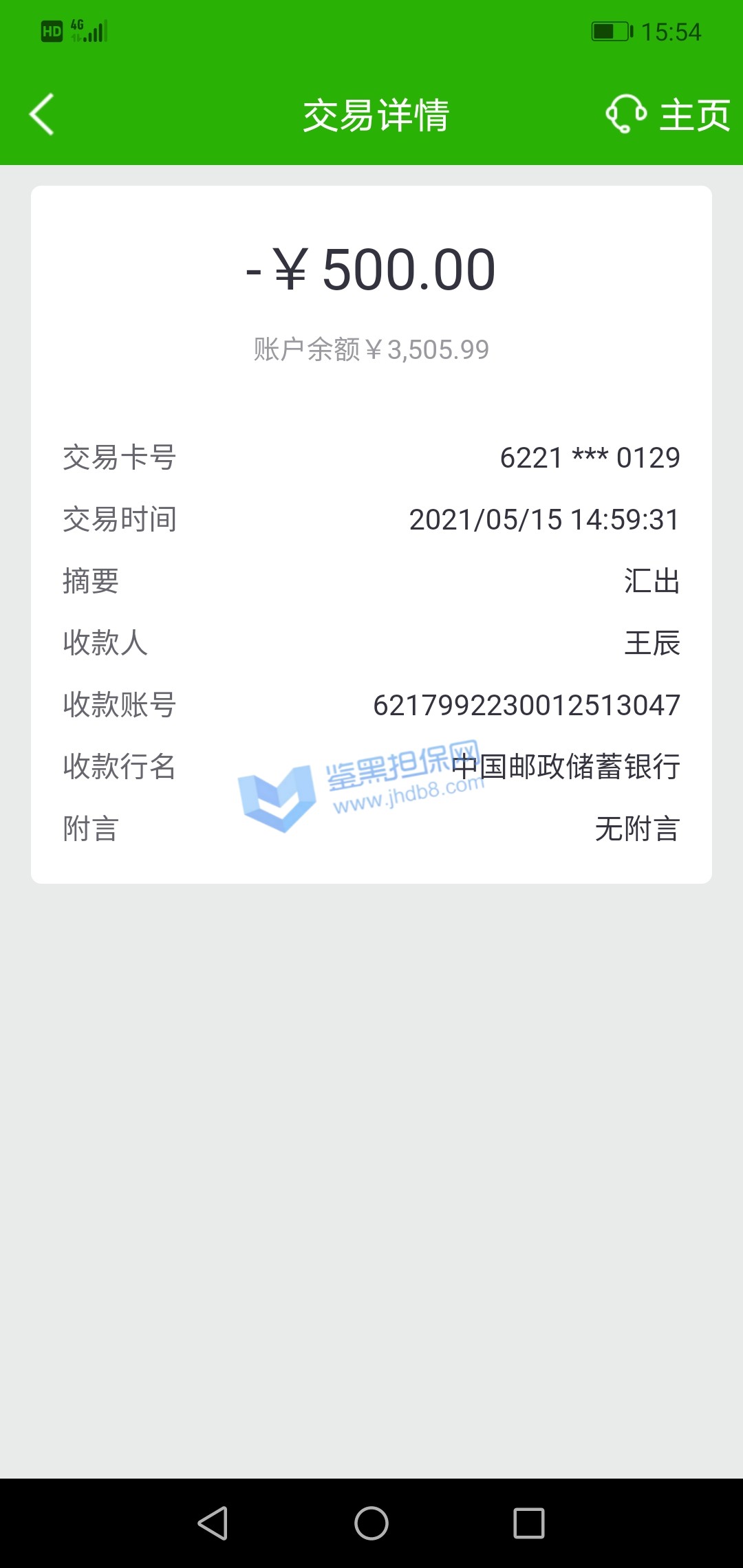Open the recent apps overview

coord(529,1523)
